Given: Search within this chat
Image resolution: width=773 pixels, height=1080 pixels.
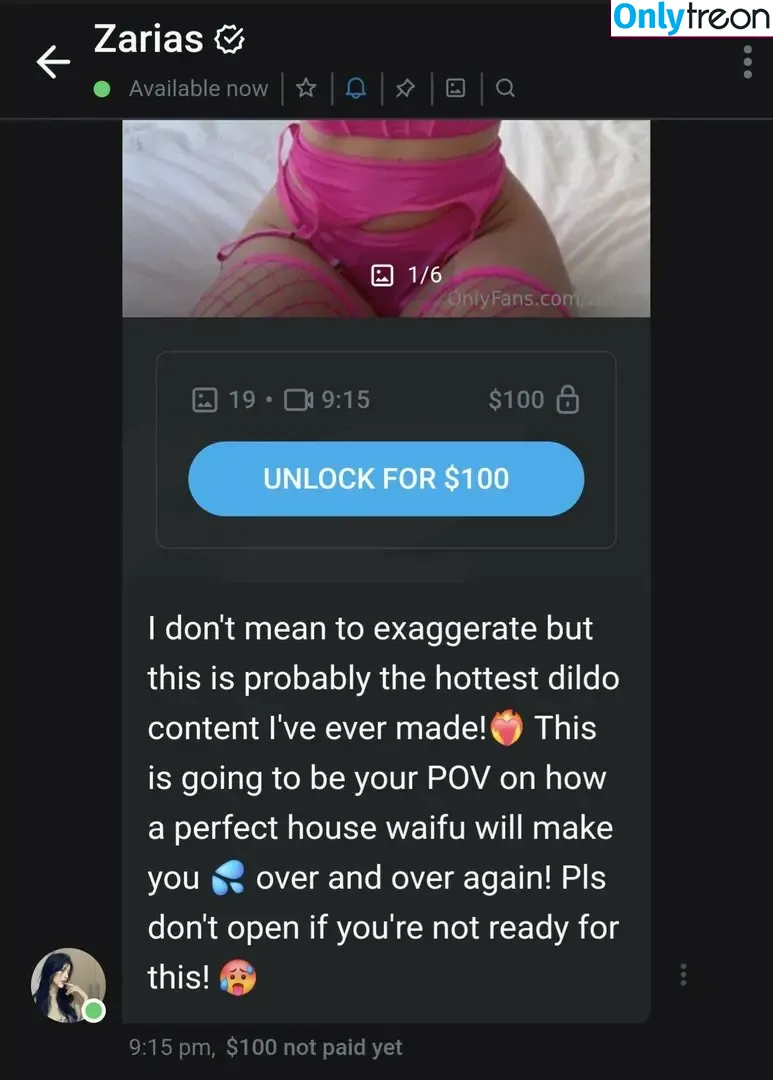Looking at the screenshot, I should 505,89.
